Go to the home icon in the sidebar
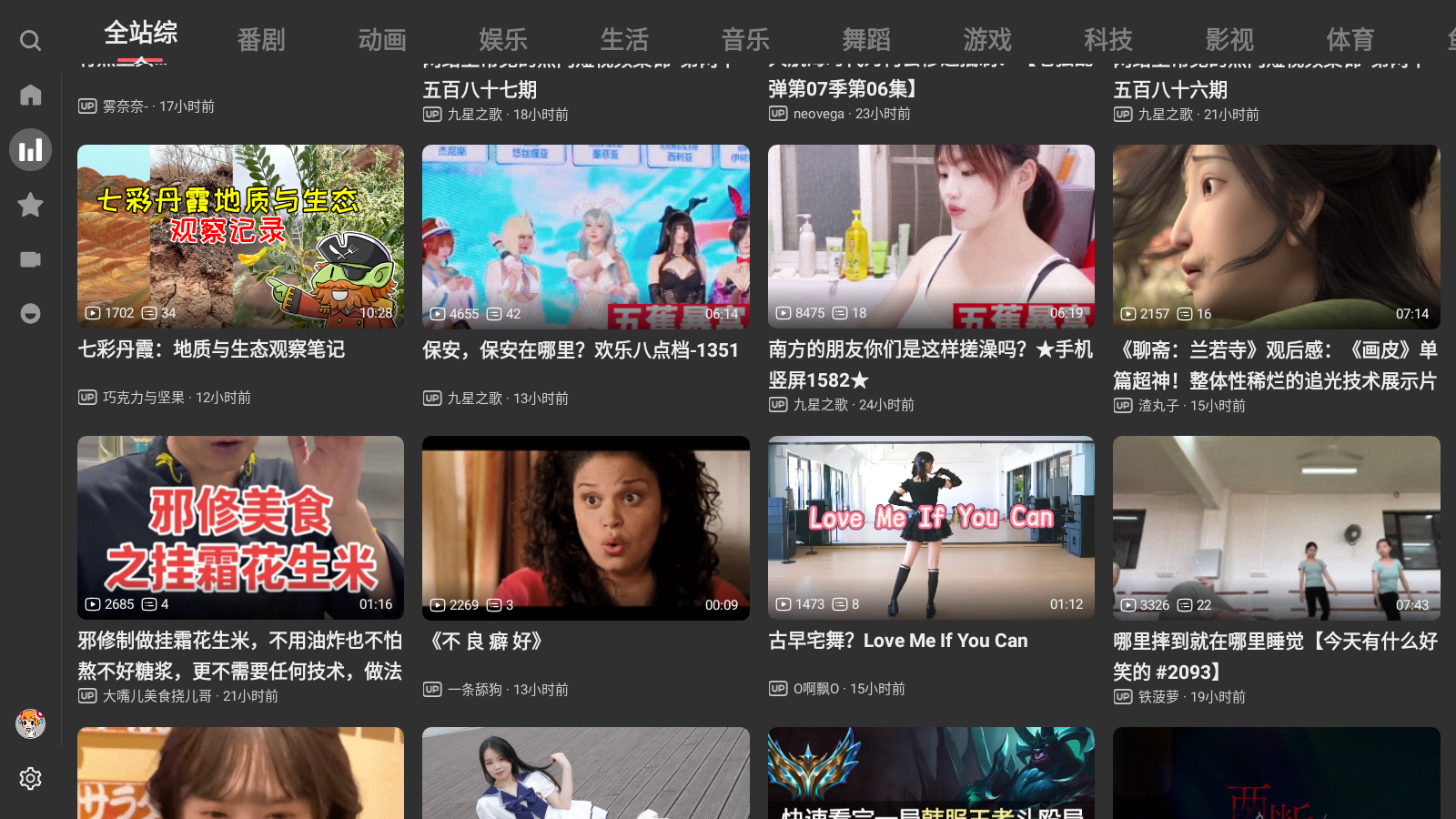This screenshot has width=1456, height=819. (30, 95)
